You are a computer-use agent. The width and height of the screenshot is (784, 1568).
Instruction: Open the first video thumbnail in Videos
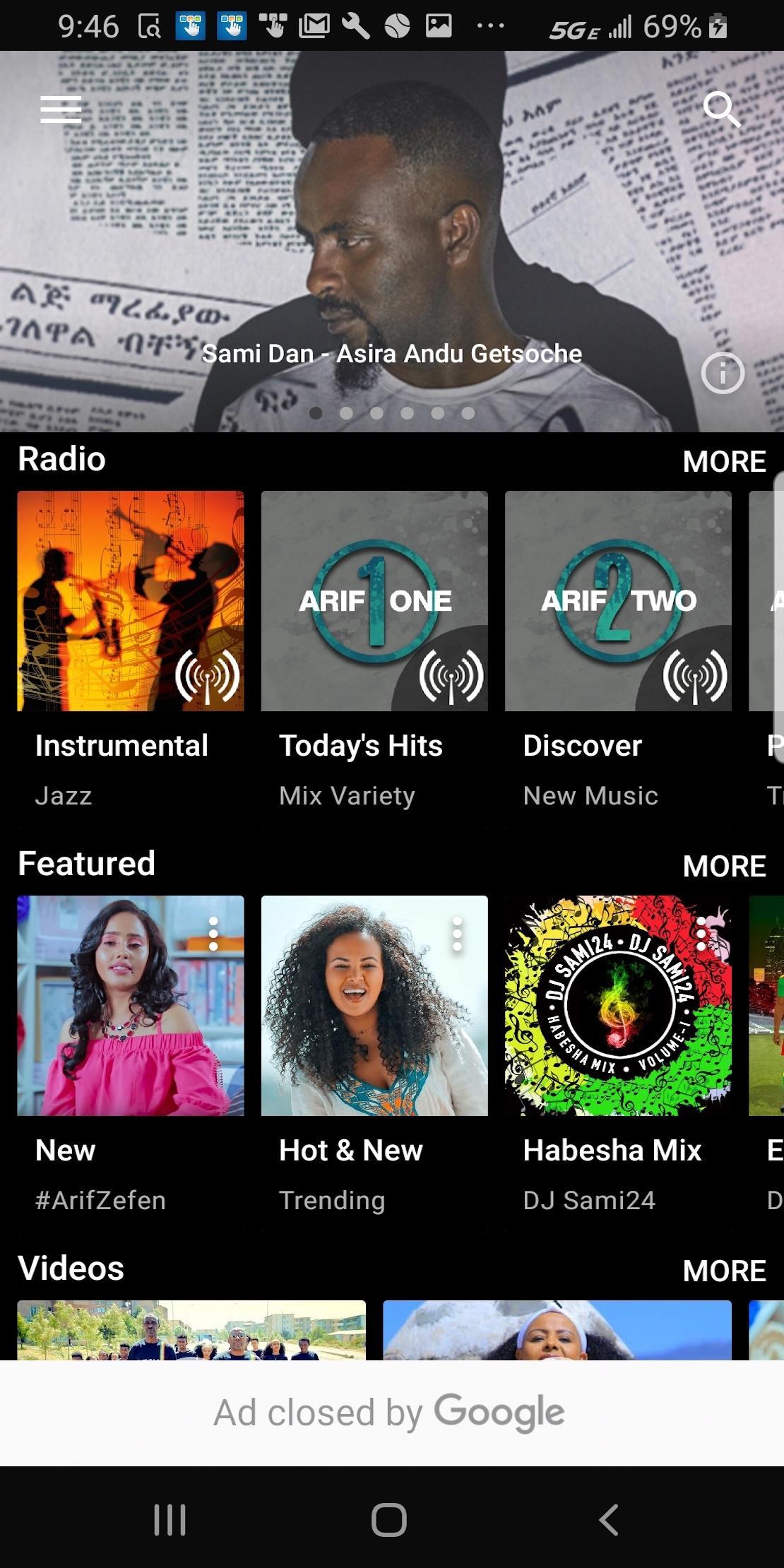[191, 1330]
